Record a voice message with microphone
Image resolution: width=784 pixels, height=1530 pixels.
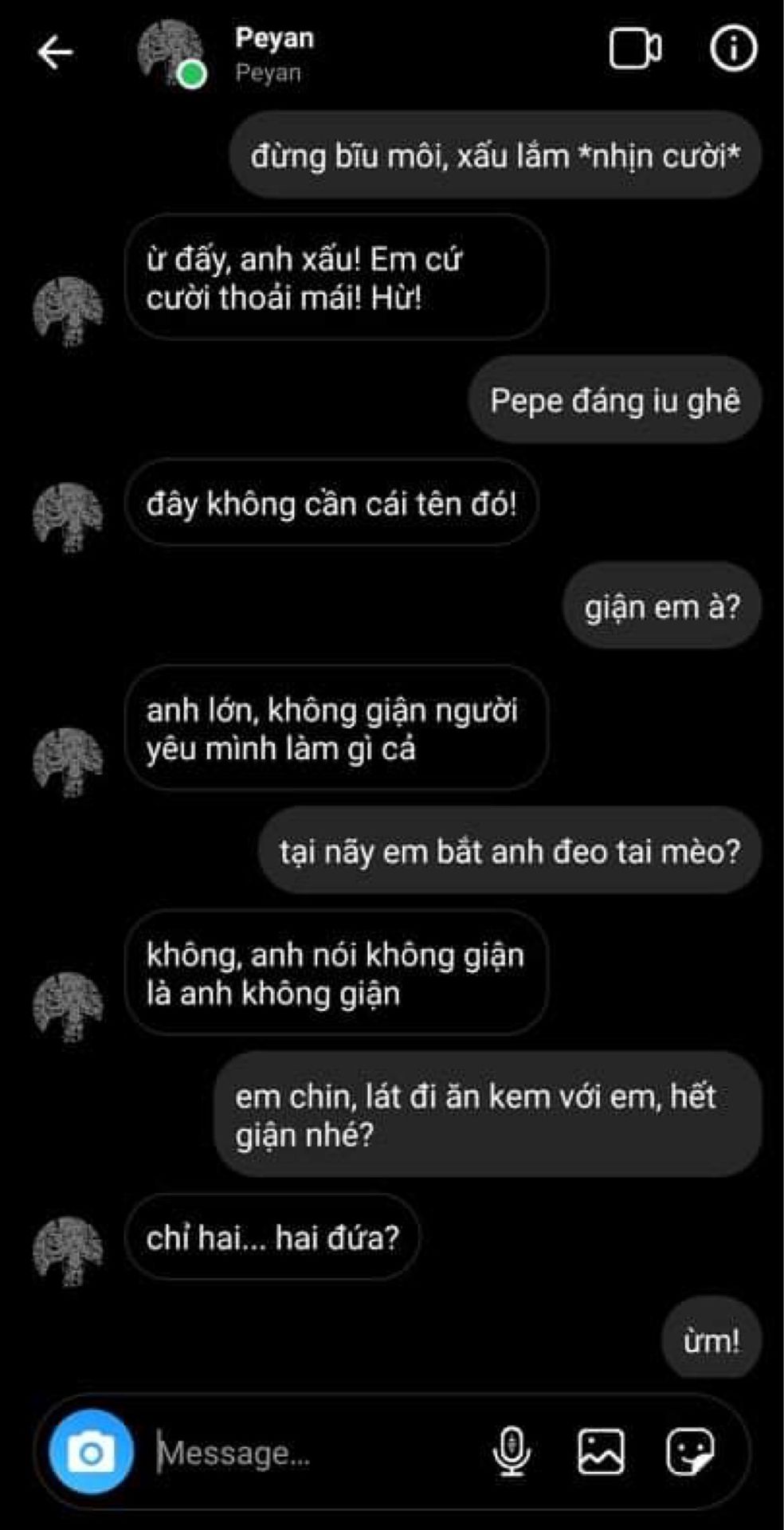click(x=512, y=1451)
